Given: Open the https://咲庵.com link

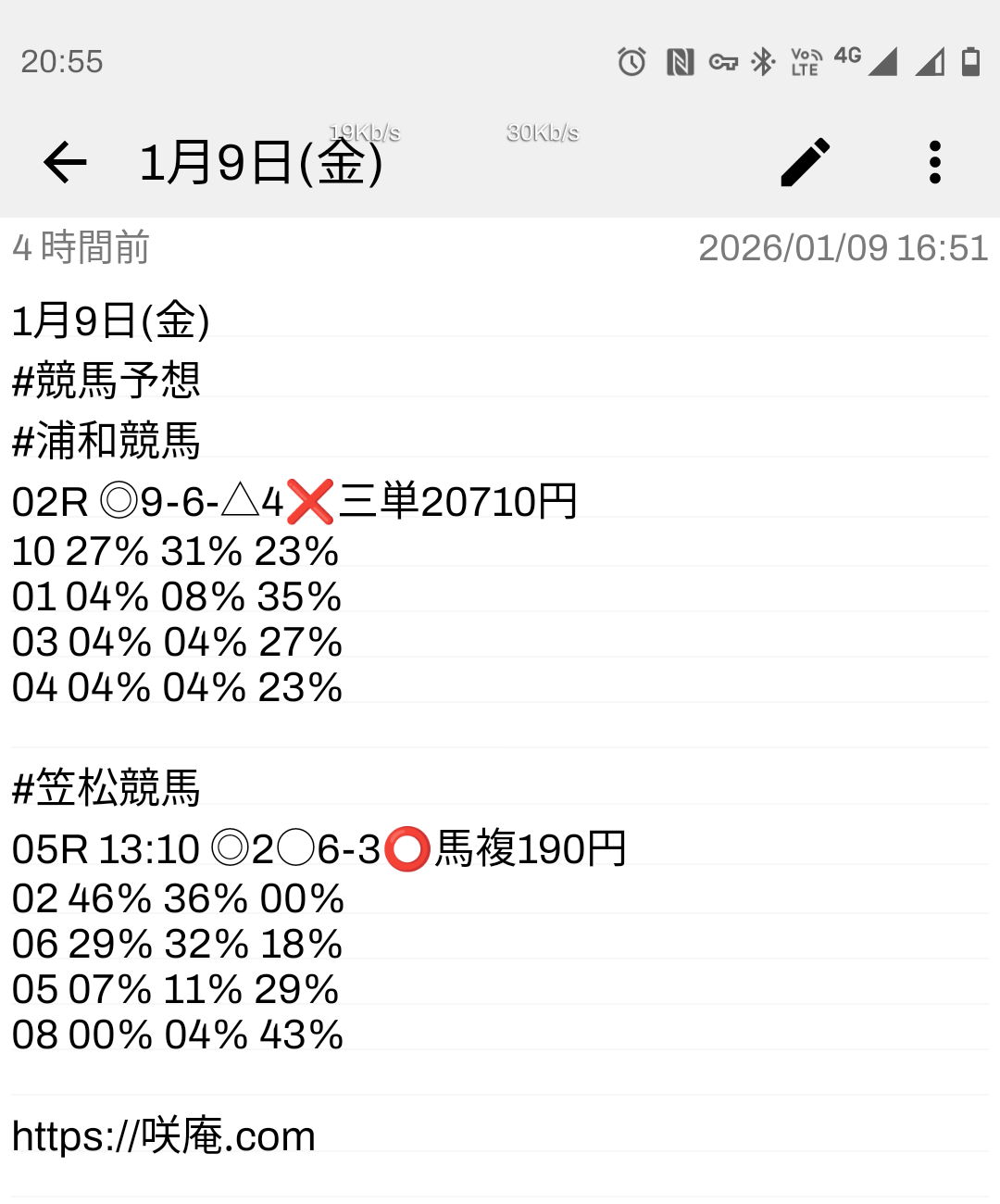Looking at the screenshot, I should (x=164, y=1136).
